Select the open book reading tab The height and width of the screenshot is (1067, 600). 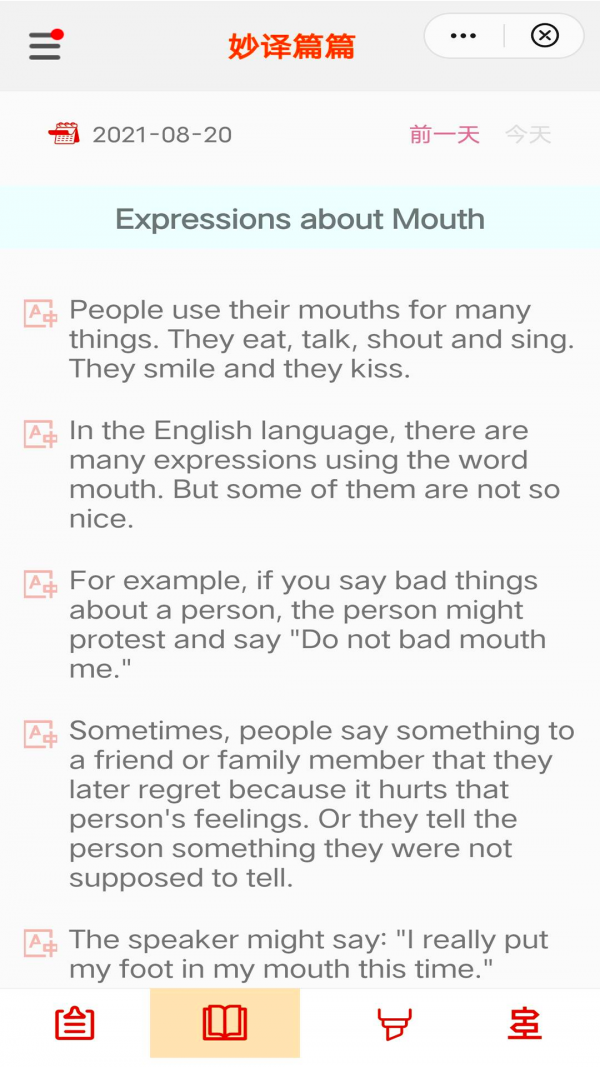pyautogui.click(x=225, y=1023)
